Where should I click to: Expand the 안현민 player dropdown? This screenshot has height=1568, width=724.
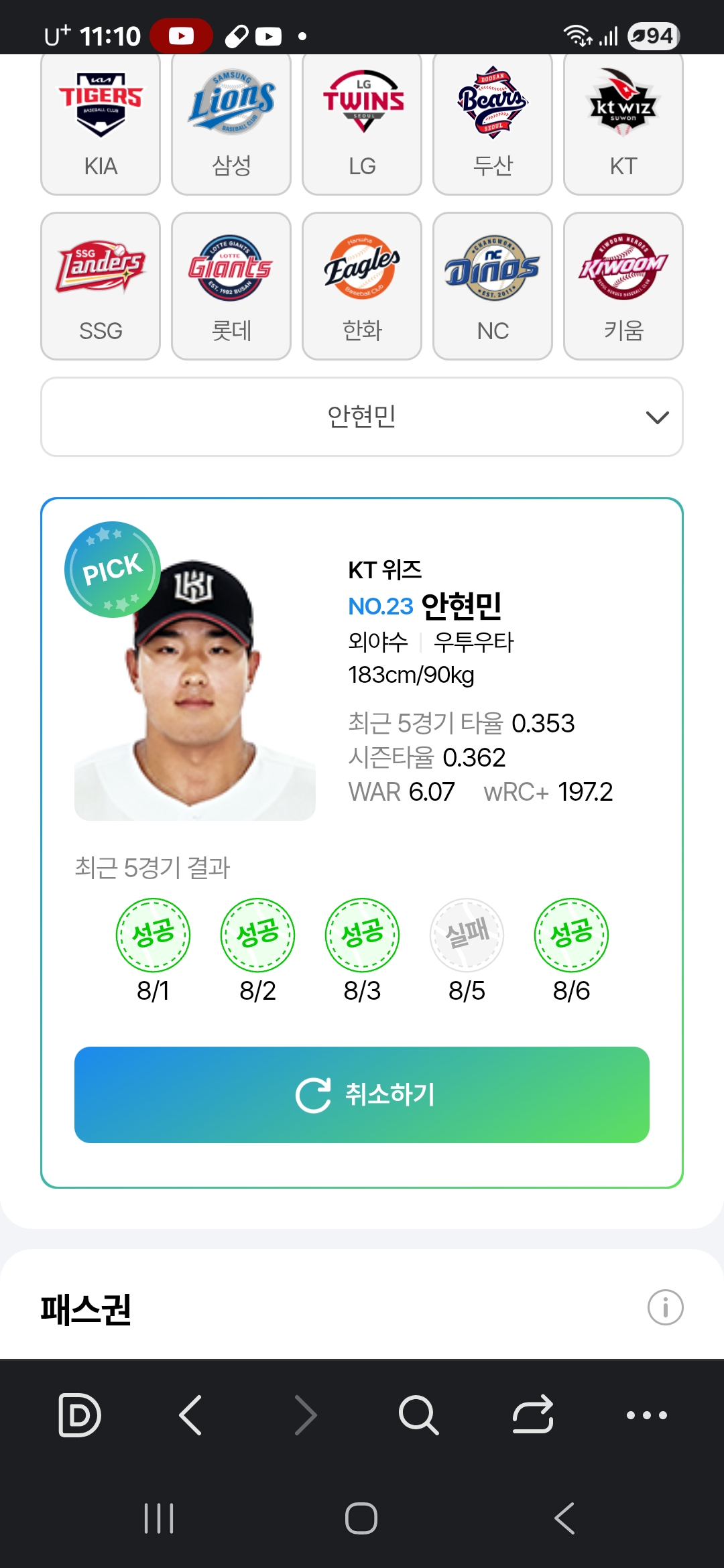tap(362, 417)
